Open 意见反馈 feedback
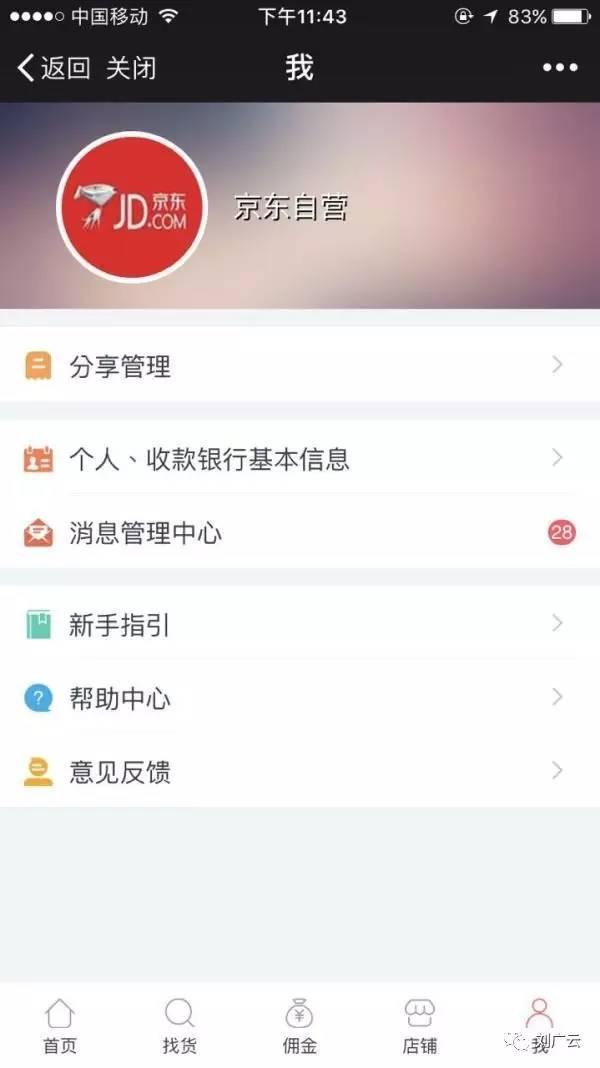The width and height of the screenshot is (600, 1068). click(x=300, y=771)
